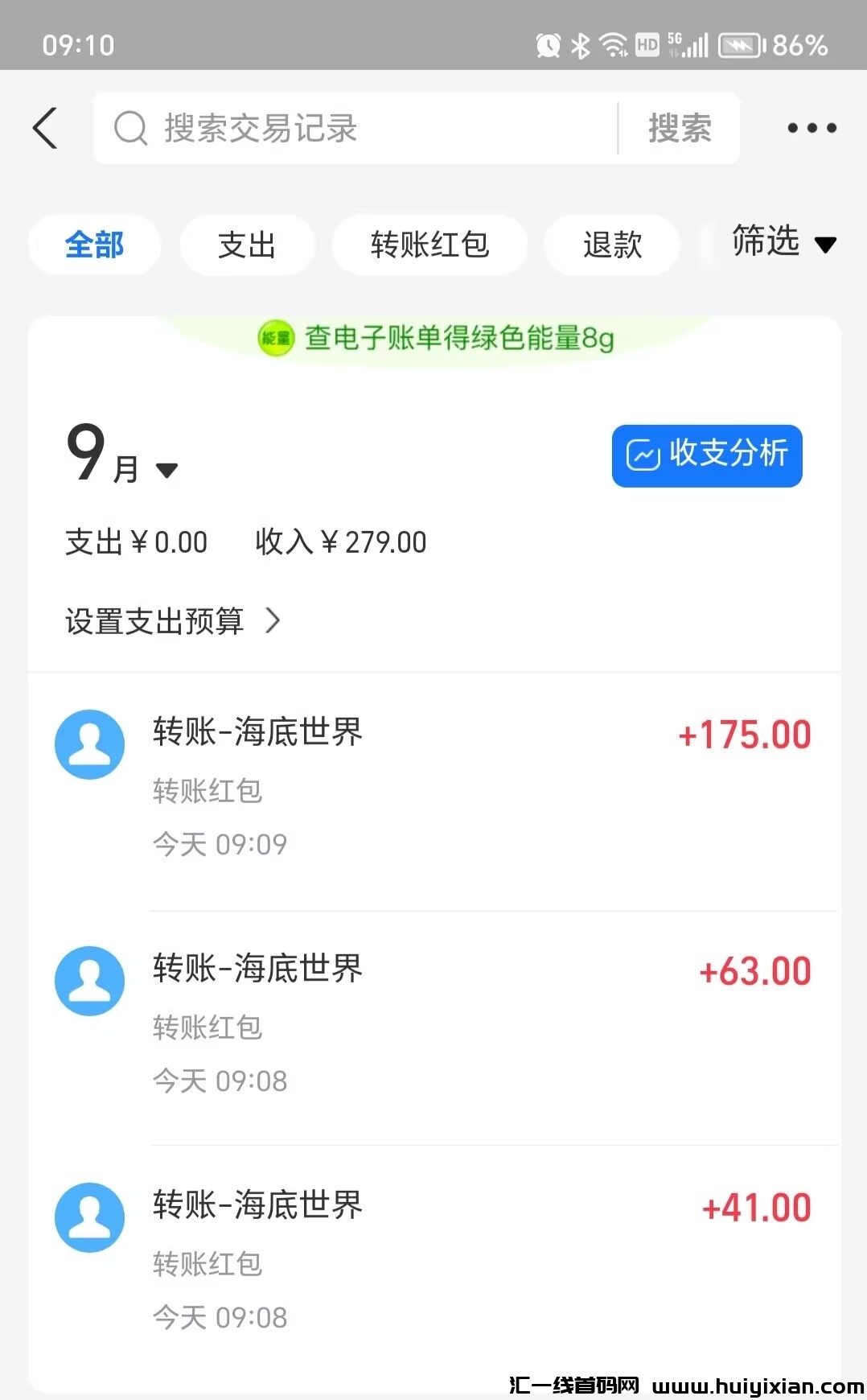Viewport: 867px width, 1400px height.
Task: Switch to the 退款 refunds filter
Action: click(611, 245)
